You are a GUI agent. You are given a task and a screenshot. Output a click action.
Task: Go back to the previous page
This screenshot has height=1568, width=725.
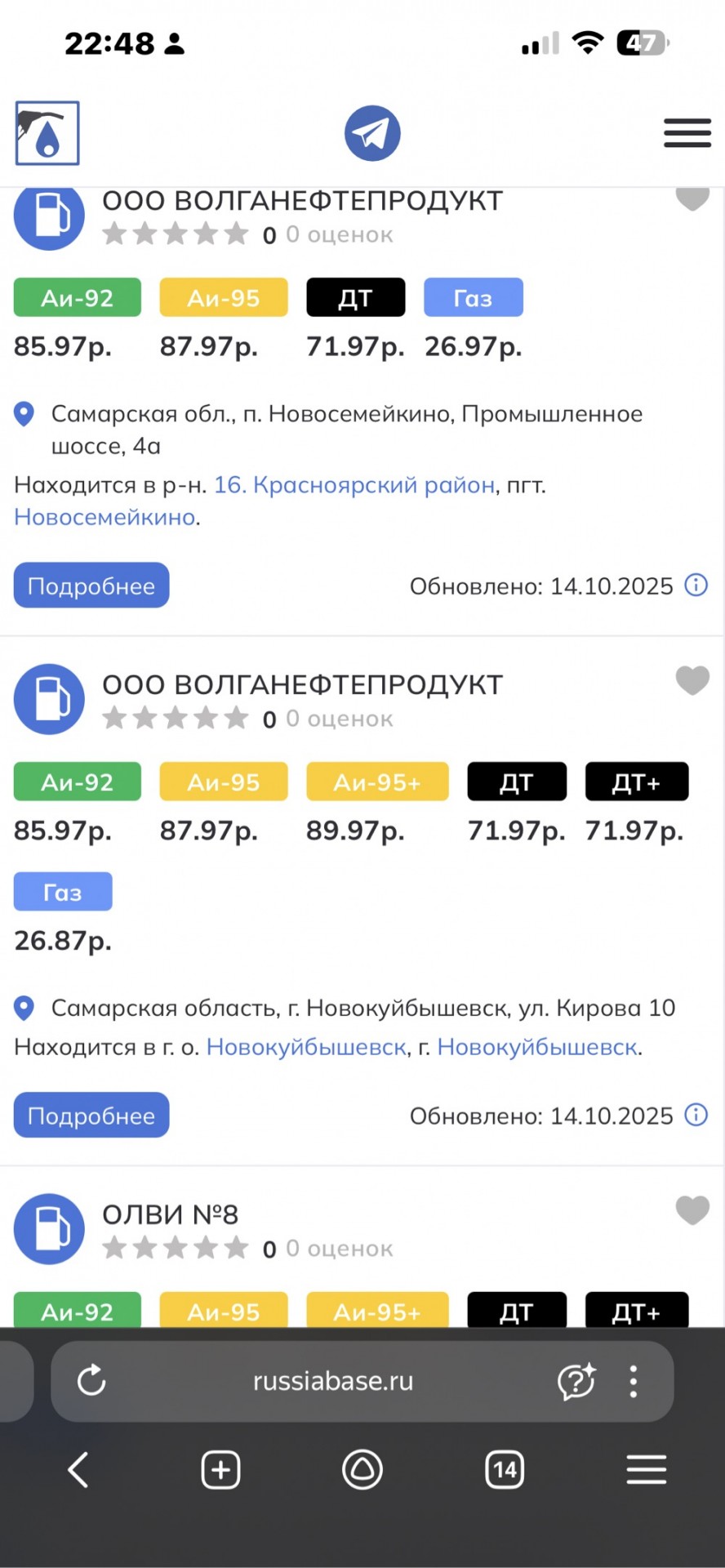[x=78, y=1470]
